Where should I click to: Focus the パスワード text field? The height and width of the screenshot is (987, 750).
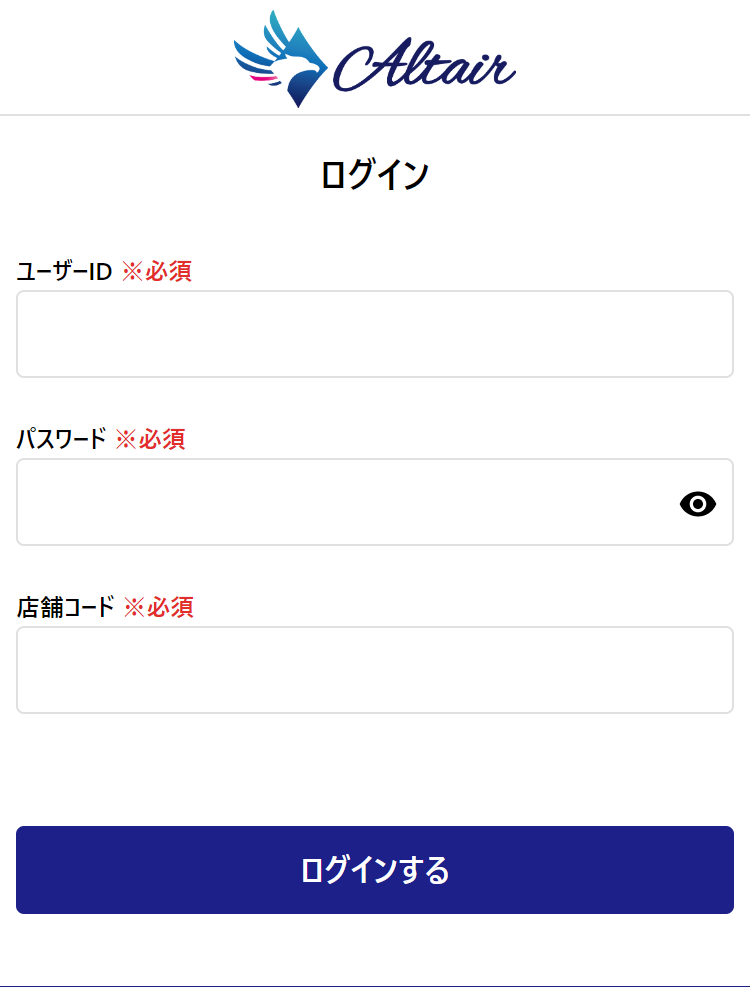pos(340,502)
